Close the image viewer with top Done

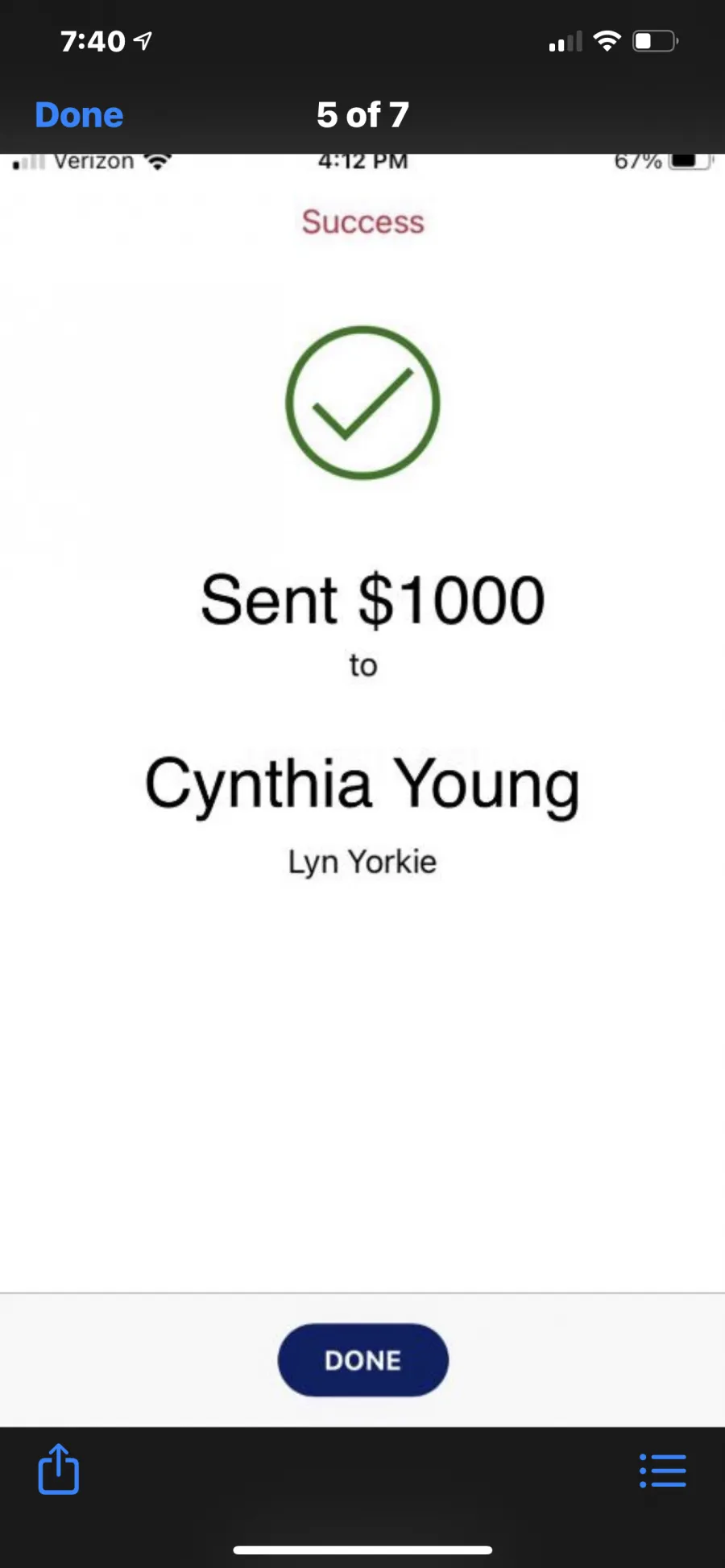79,115
